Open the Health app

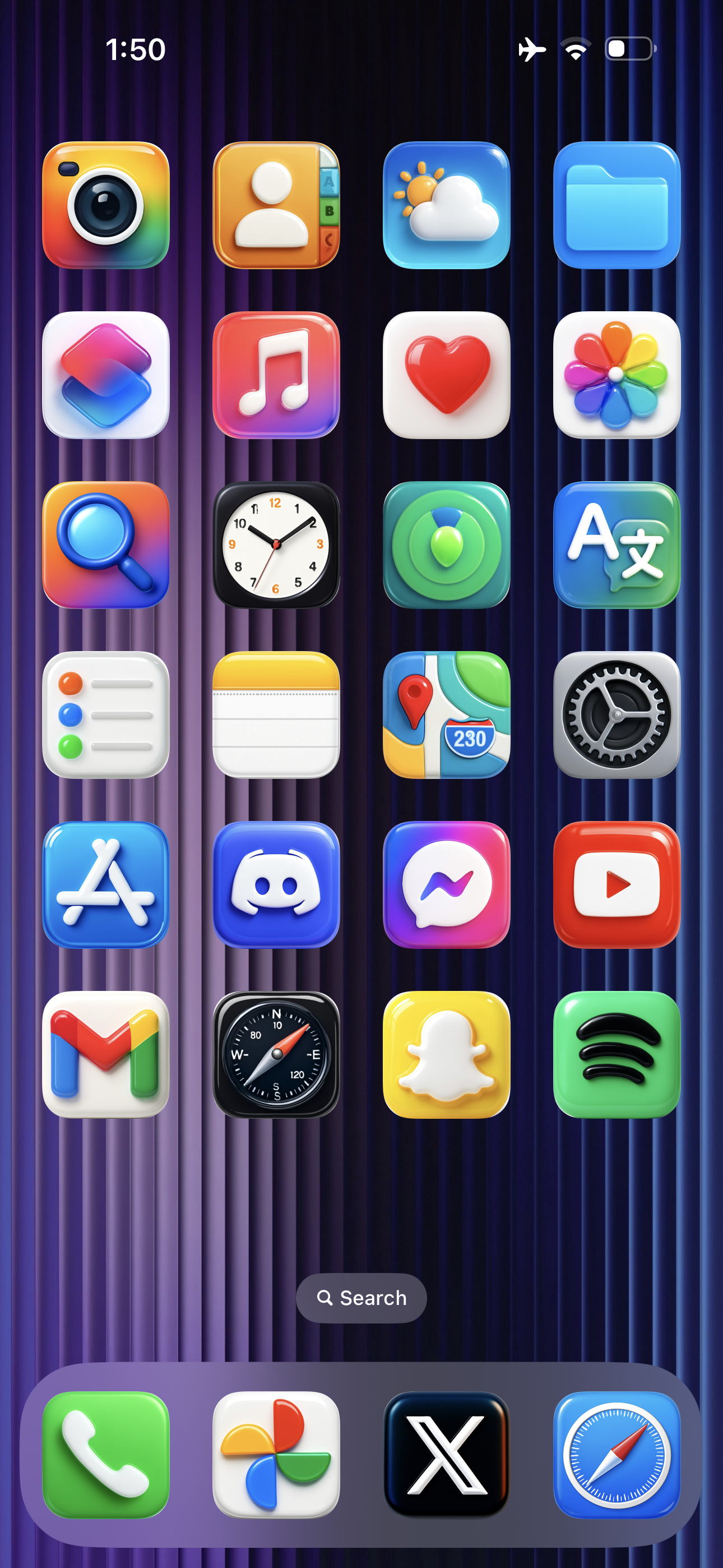click(x=446, y=375)
